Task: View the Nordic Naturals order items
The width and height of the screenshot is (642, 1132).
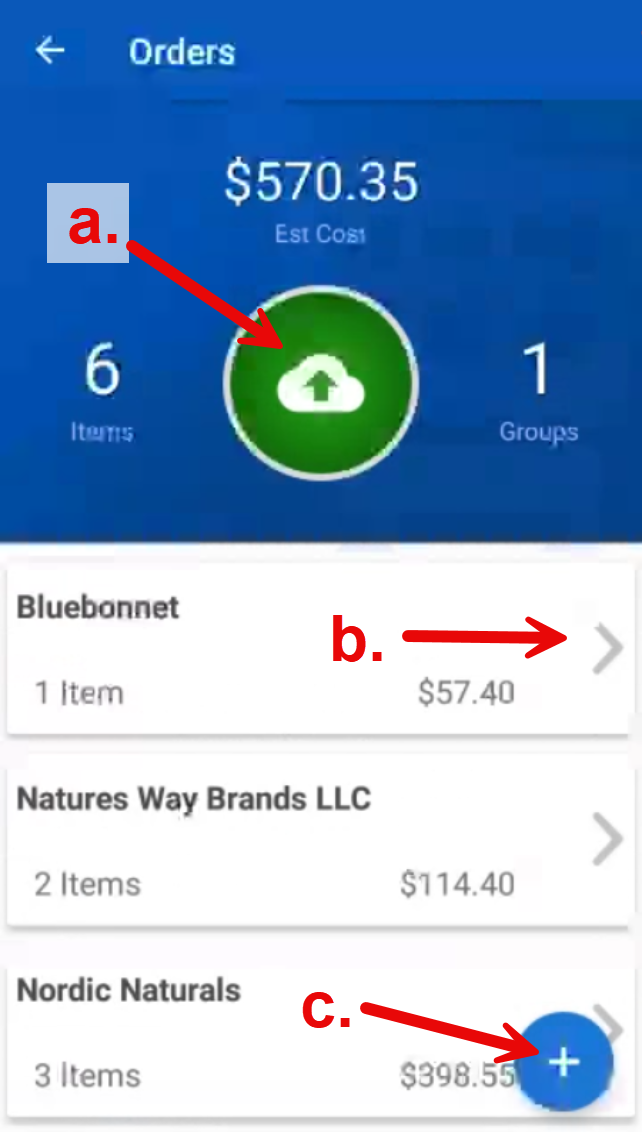Action: (318, 1032)
